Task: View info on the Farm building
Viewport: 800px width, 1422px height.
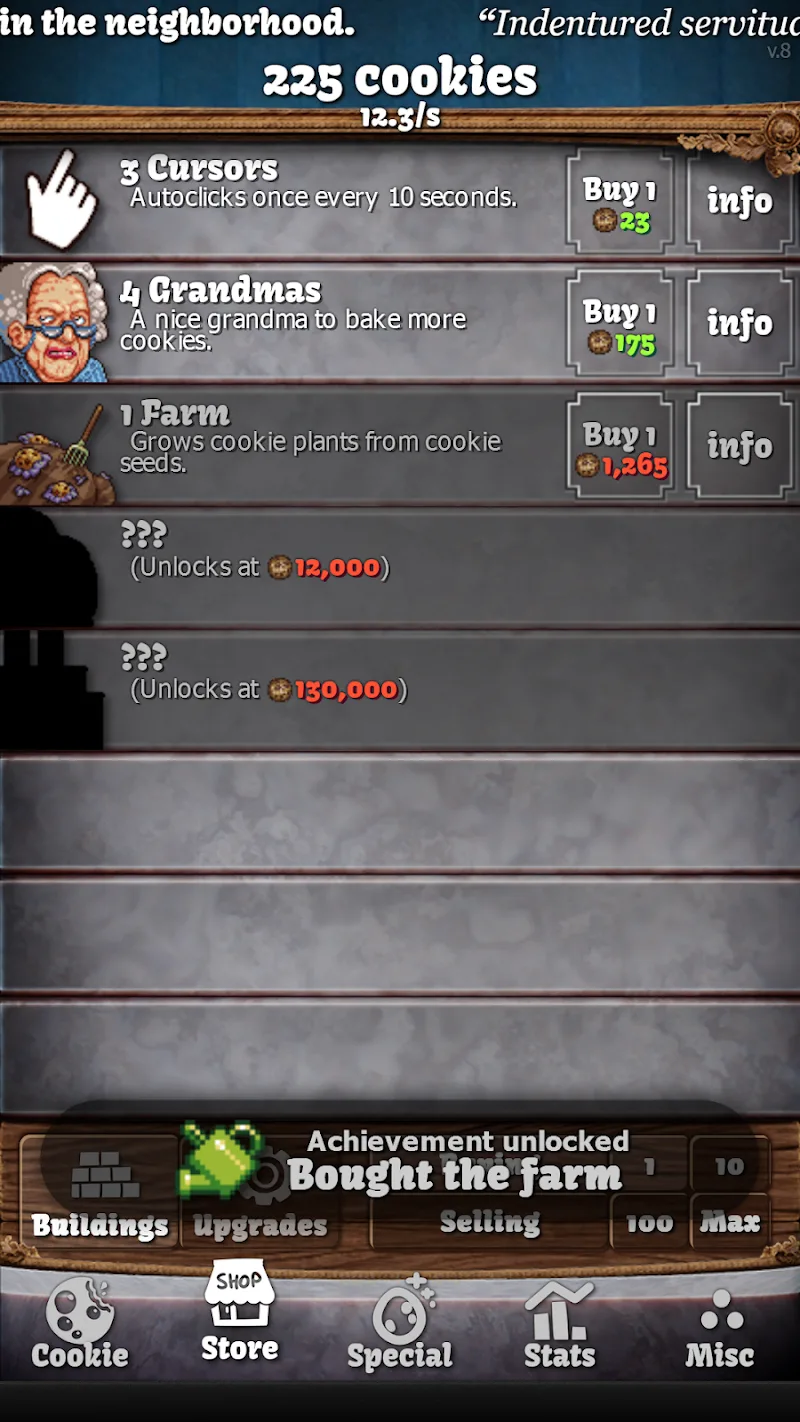Action: [x=739, y=447]
